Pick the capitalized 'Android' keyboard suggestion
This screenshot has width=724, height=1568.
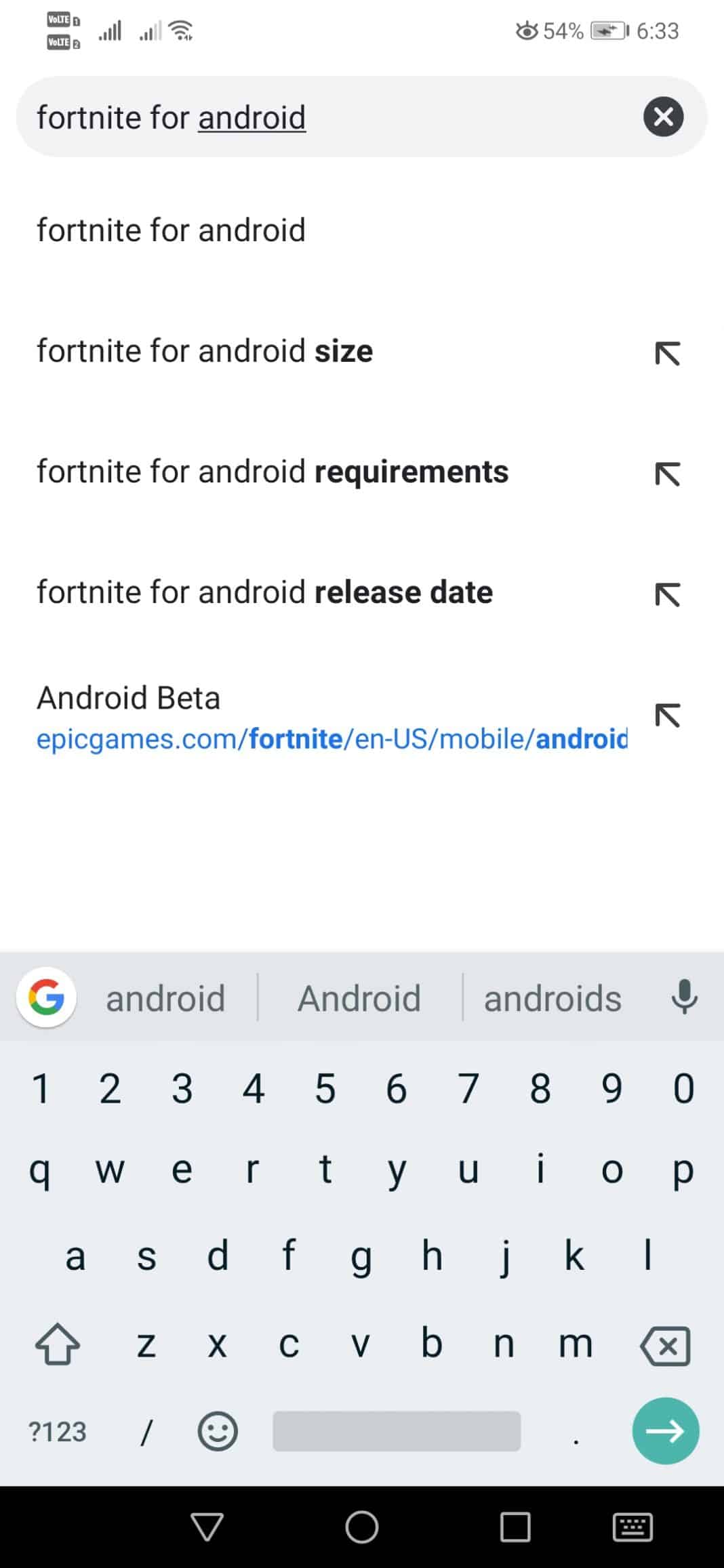[x=359, y=998]
